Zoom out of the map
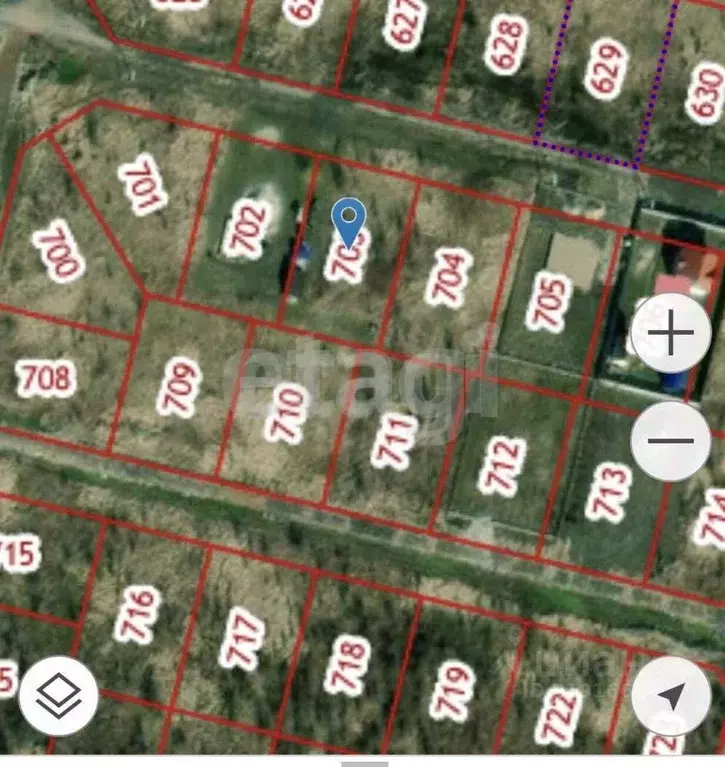The width and height of the screenshot is (725, 767). tap(671, 441)
